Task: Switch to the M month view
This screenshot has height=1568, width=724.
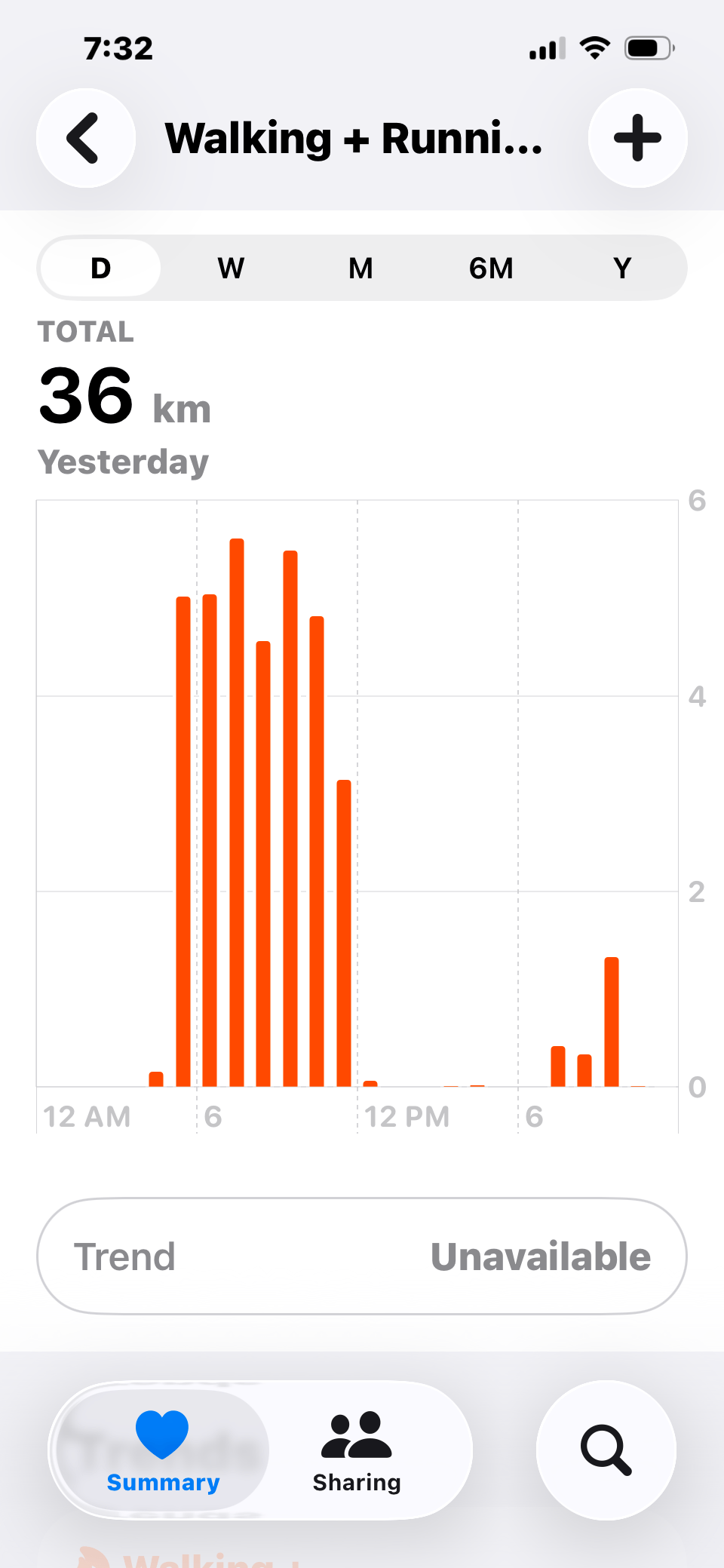Action: (x=360, y=268)
